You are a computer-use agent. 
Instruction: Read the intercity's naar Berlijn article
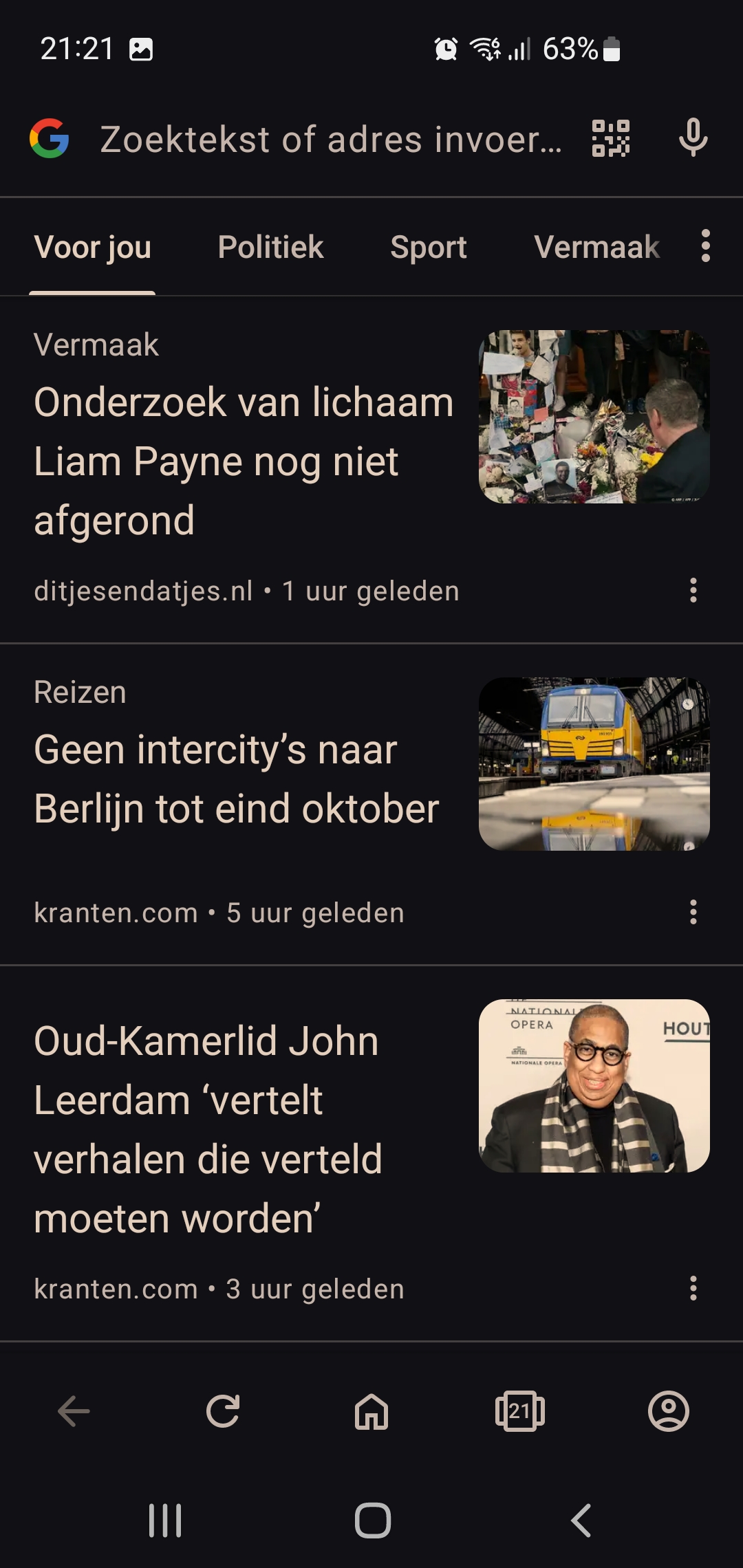point(236,779)
